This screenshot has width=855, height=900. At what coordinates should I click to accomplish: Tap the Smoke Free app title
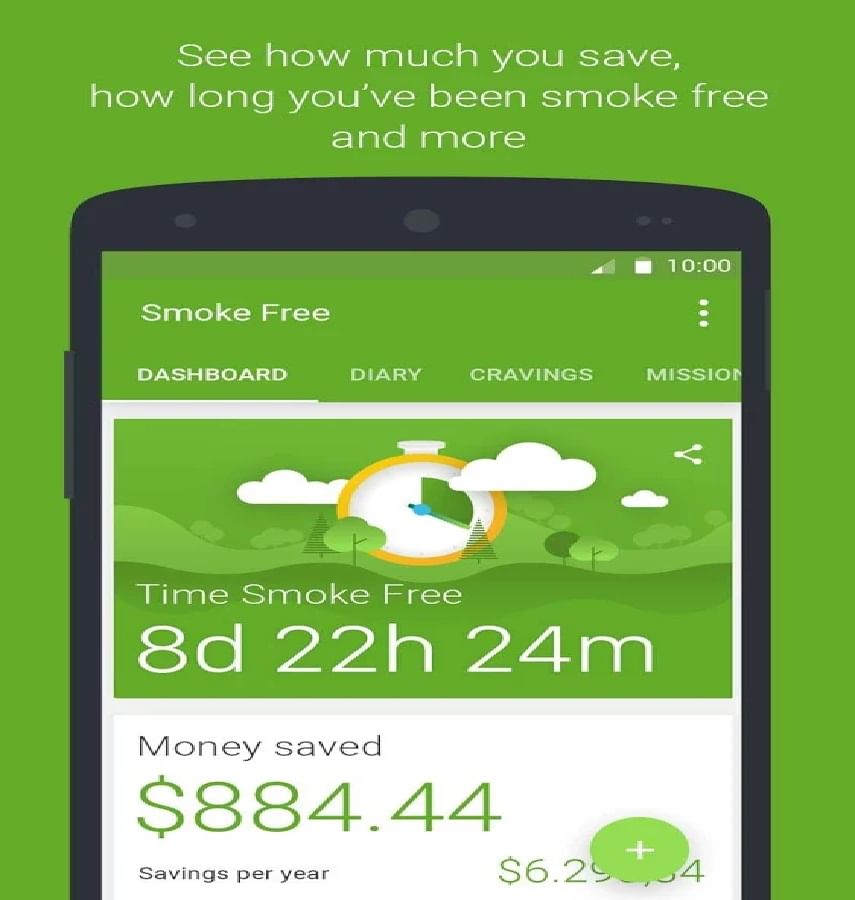(236, 312)
